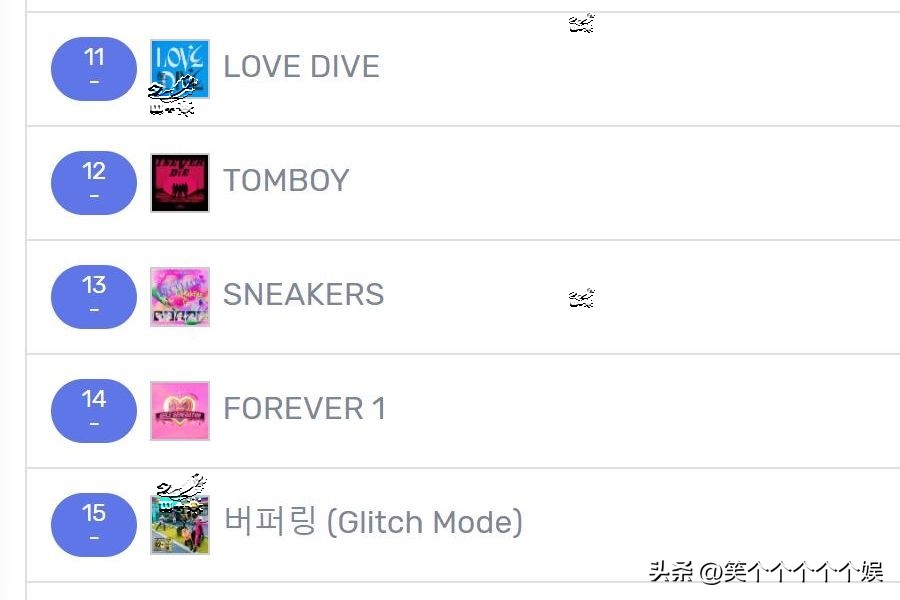The image size is (900, 600).
Task: Open the LOVE DIVE chart entry
Action: pyautogui.click(x=301, y=67)
